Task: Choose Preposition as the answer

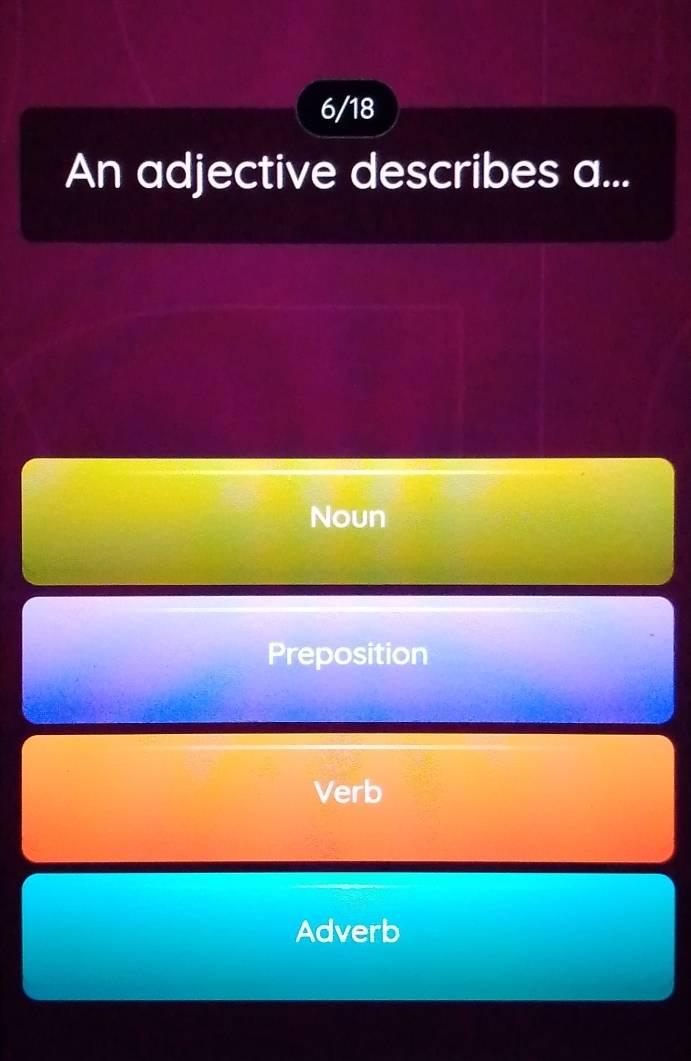Action: tap(347, 658)
